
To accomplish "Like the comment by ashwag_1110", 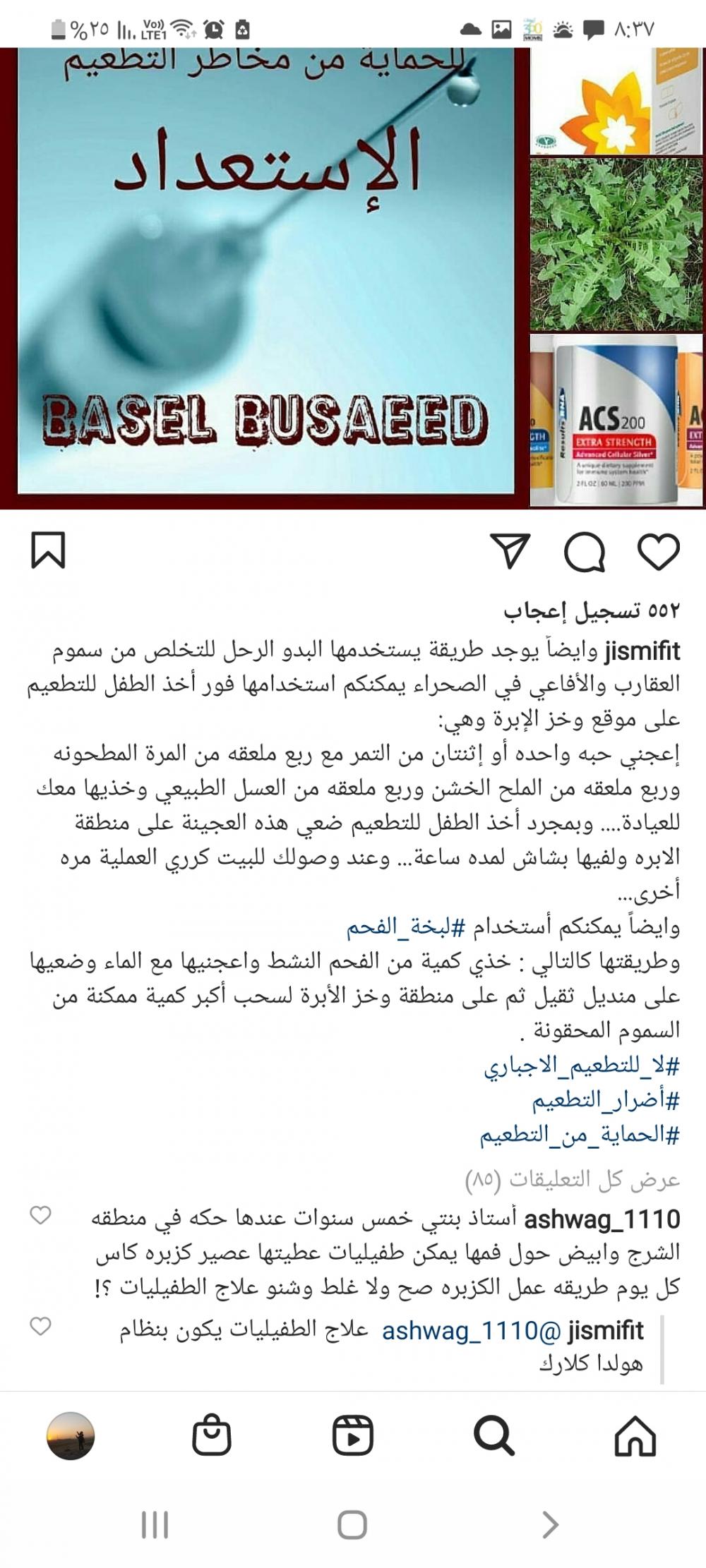I will click(40, 1215).
